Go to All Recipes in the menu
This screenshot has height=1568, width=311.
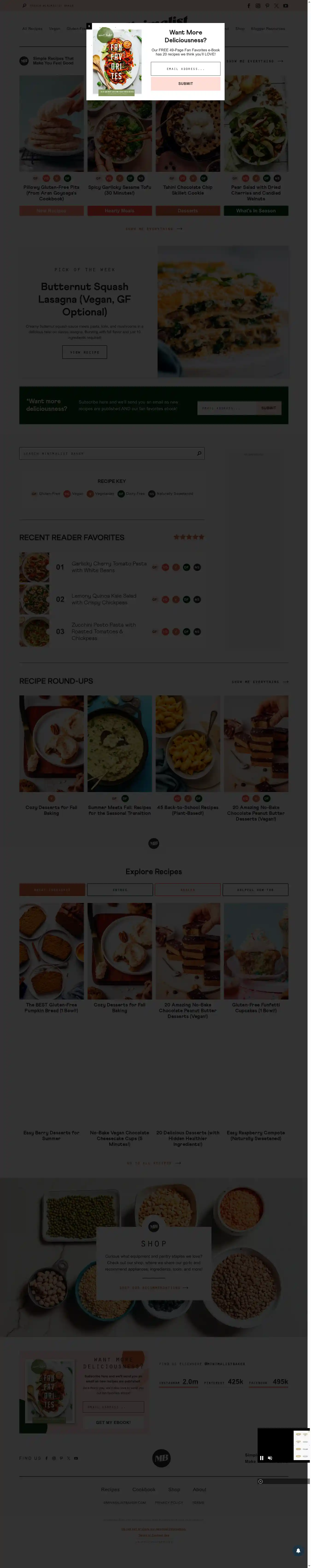tap(32, 29)
